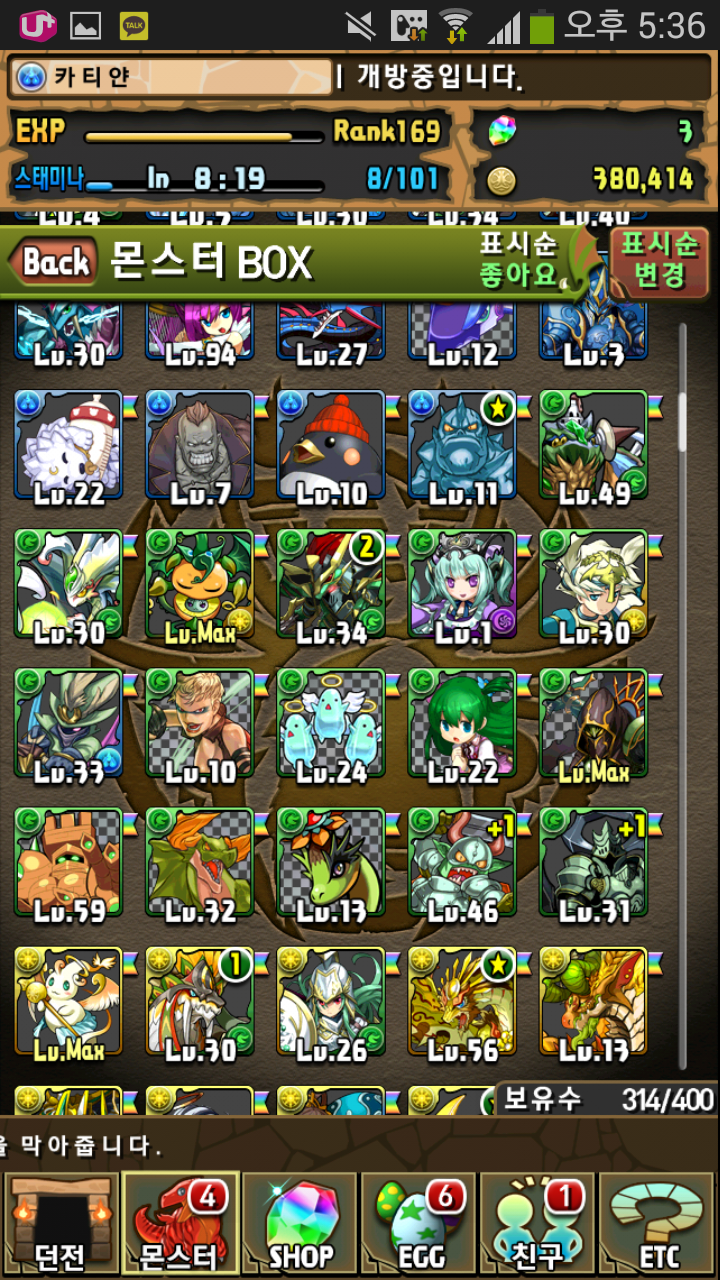Open the 몬스터 tab
The width and height of the screenshot is (720, 1280).
pyautogui.click(x=180, y=1225)
